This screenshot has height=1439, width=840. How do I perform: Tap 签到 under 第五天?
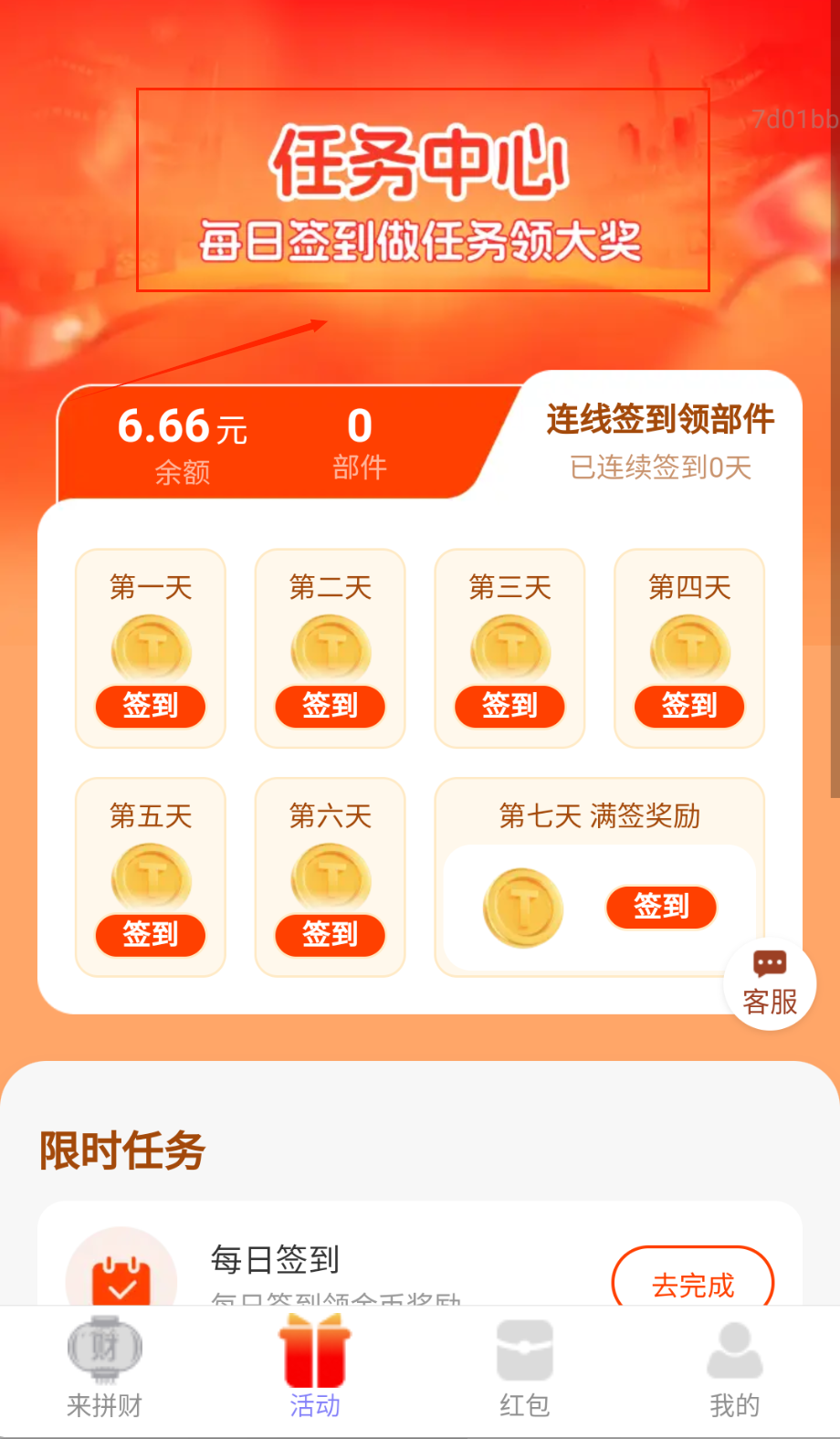point(151,934)
